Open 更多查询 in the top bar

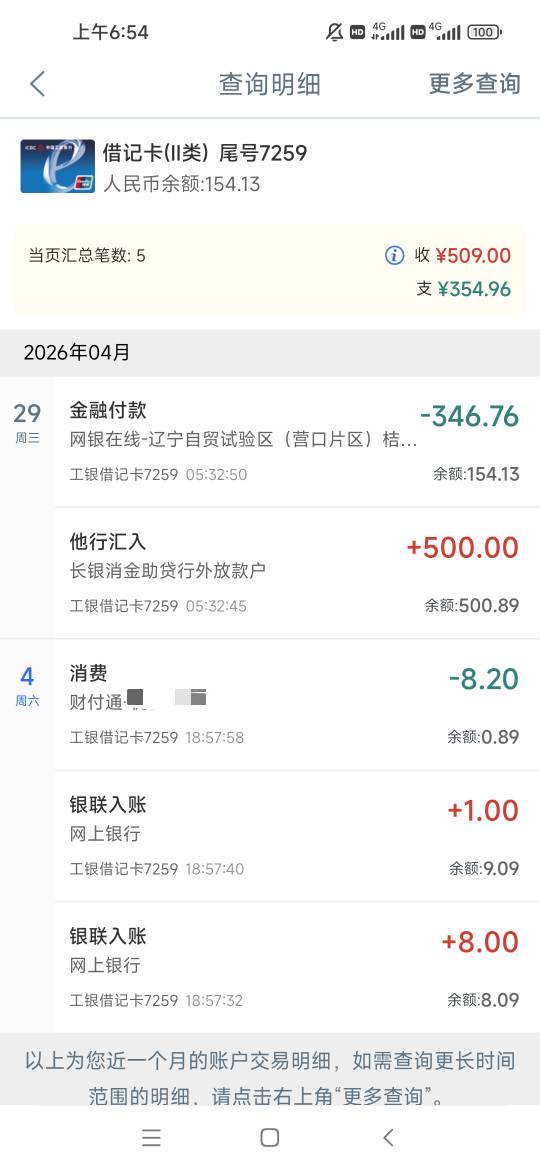click(x=474, y=84)
